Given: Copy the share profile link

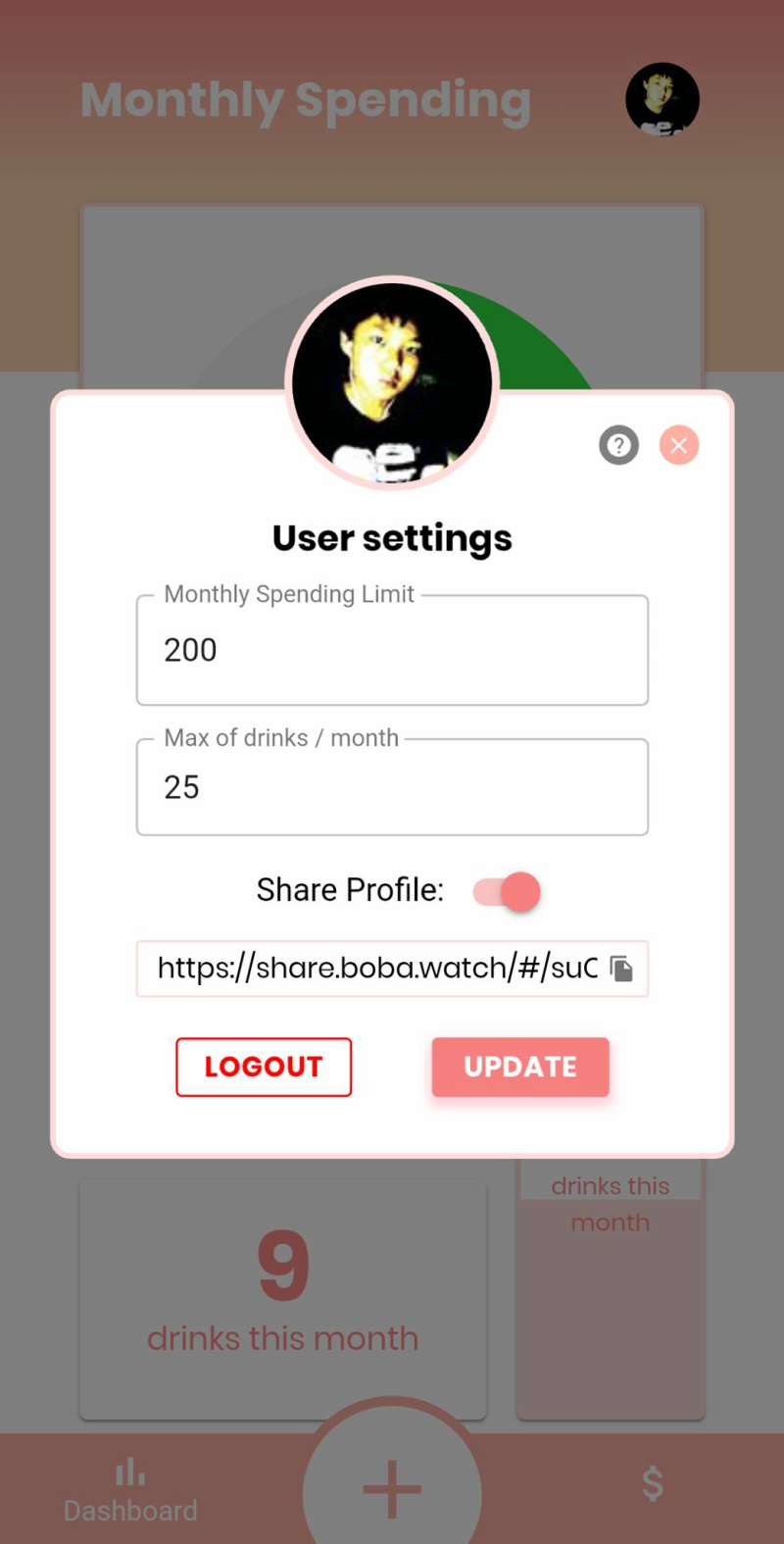Looking at the screenshot, I should (x=621, y=969).
